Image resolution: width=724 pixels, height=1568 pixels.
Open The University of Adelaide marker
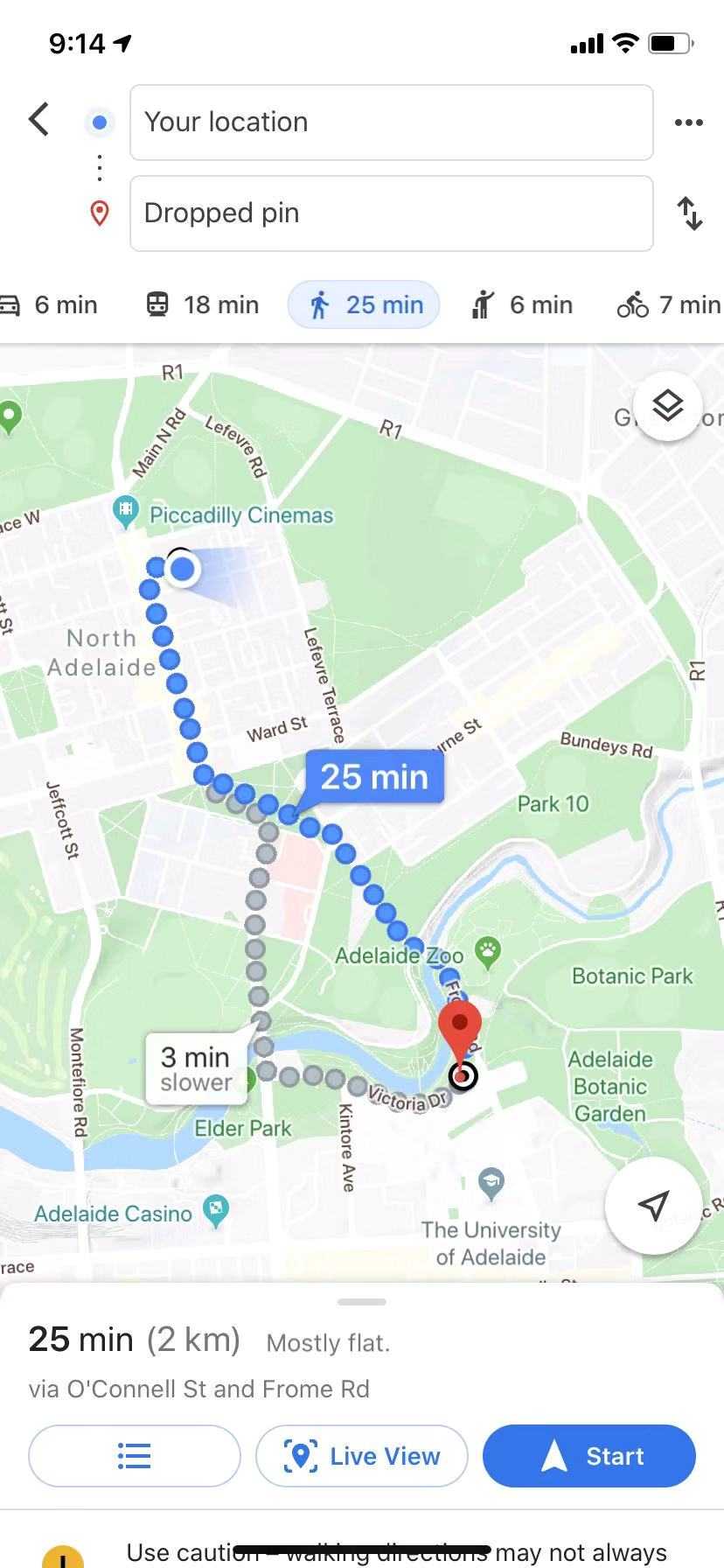491,1183
